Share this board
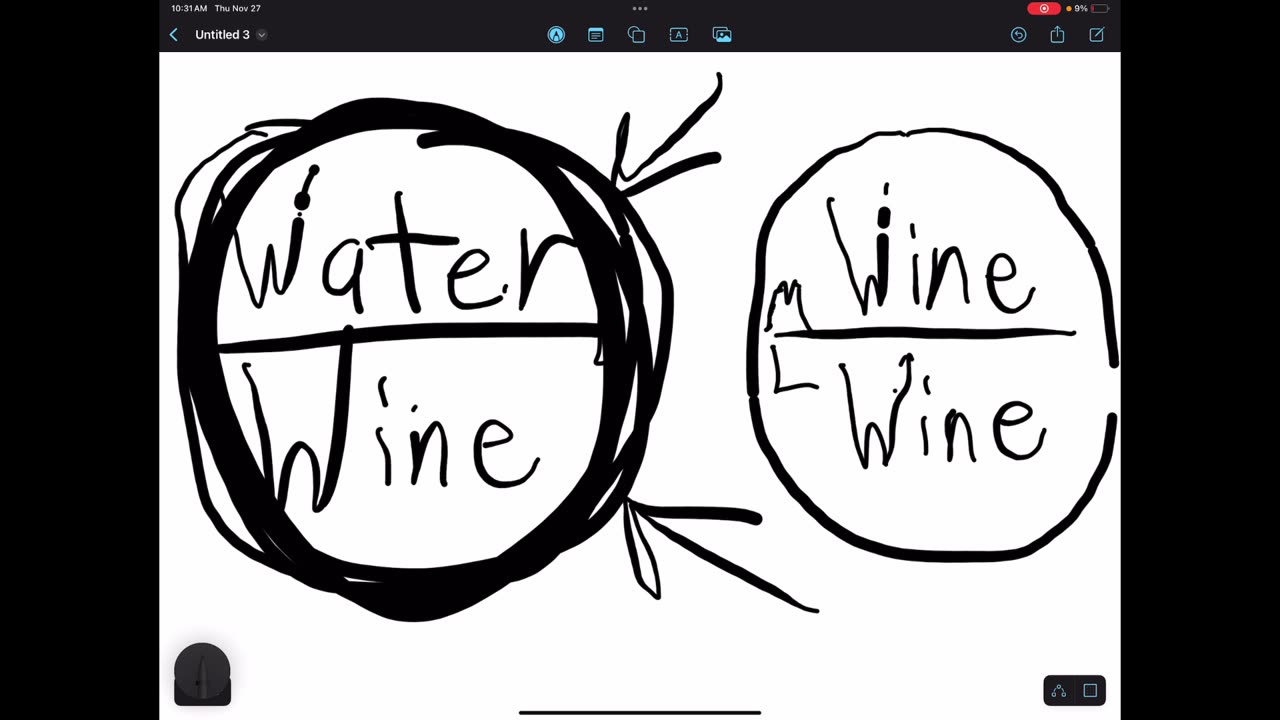This screenshot has width=1280, height=720. click(1057, 35)
